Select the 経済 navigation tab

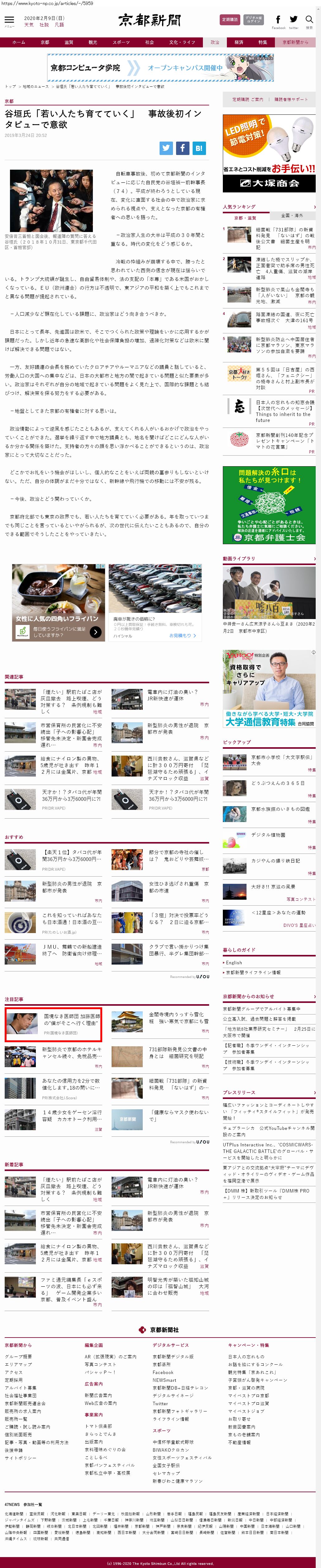point(239,43)
